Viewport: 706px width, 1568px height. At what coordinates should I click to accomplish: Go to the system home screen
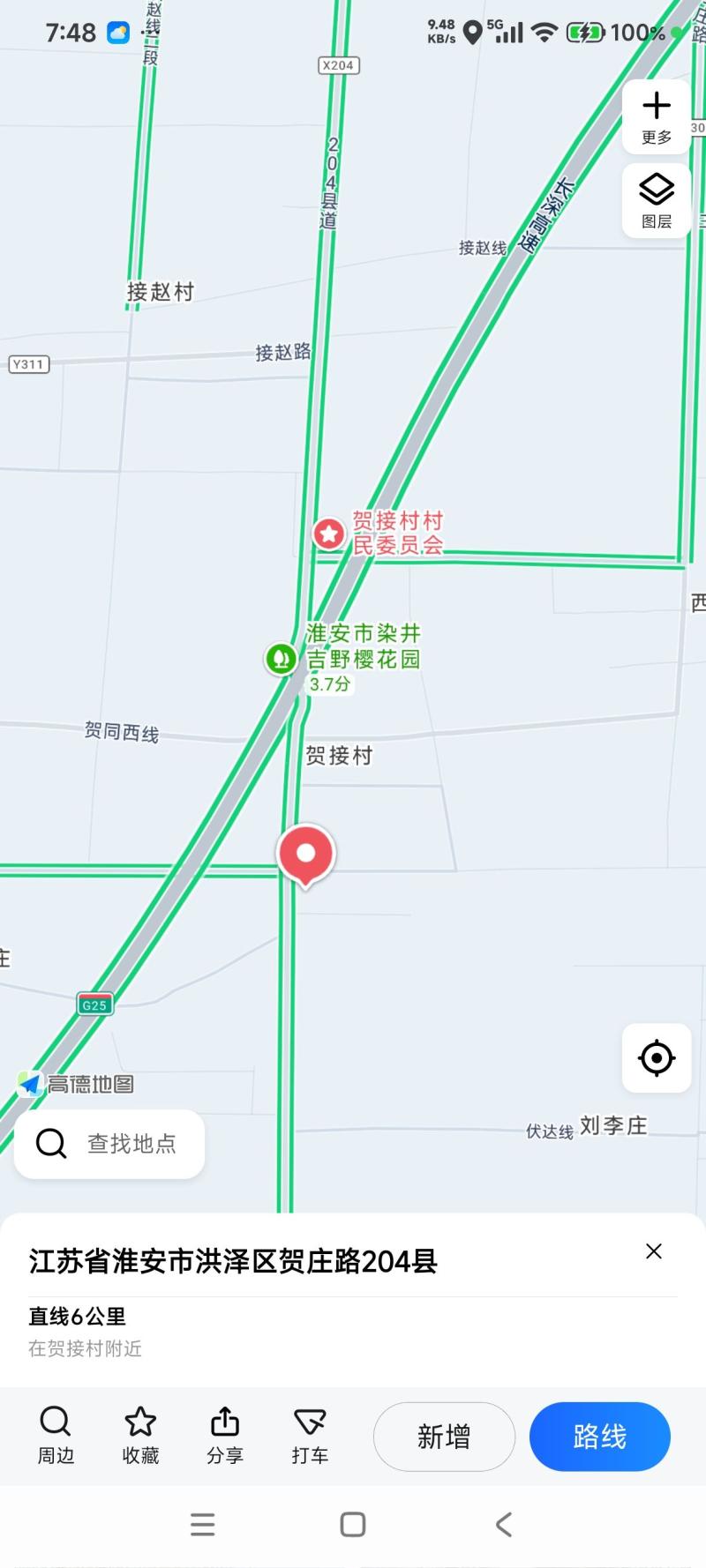[353, 1525]
